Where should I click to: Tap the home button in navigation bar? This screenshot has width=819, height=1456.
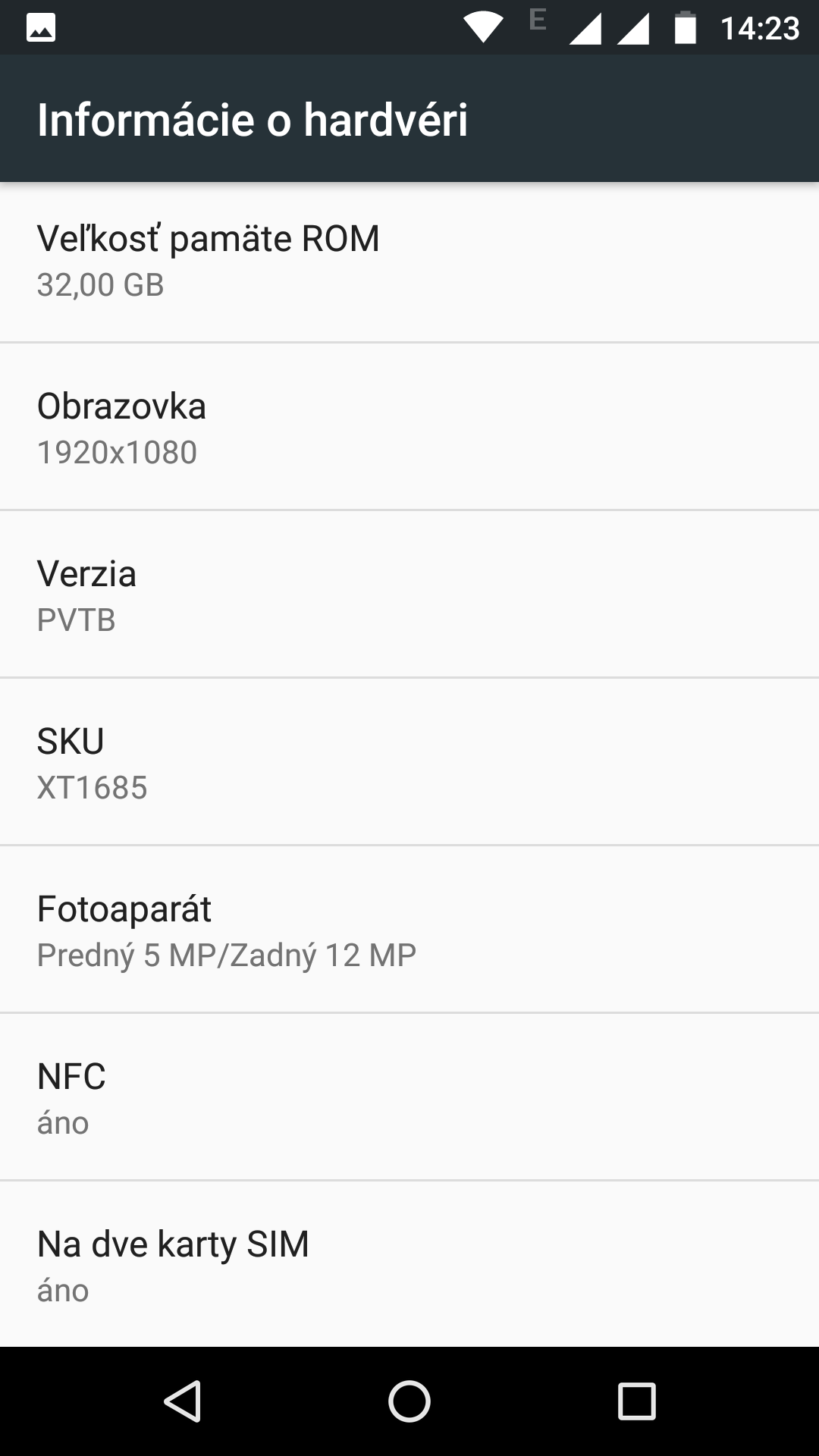coord(409,1401)
